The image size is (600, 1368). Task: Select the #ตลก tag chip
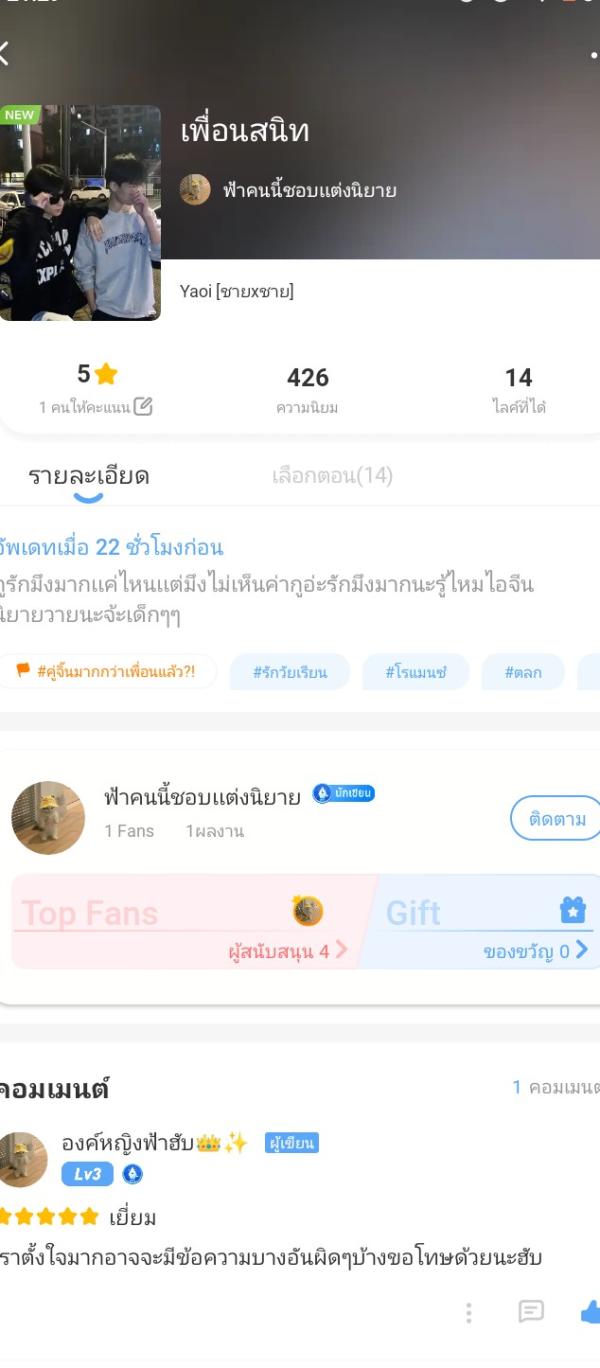[523, 672]
